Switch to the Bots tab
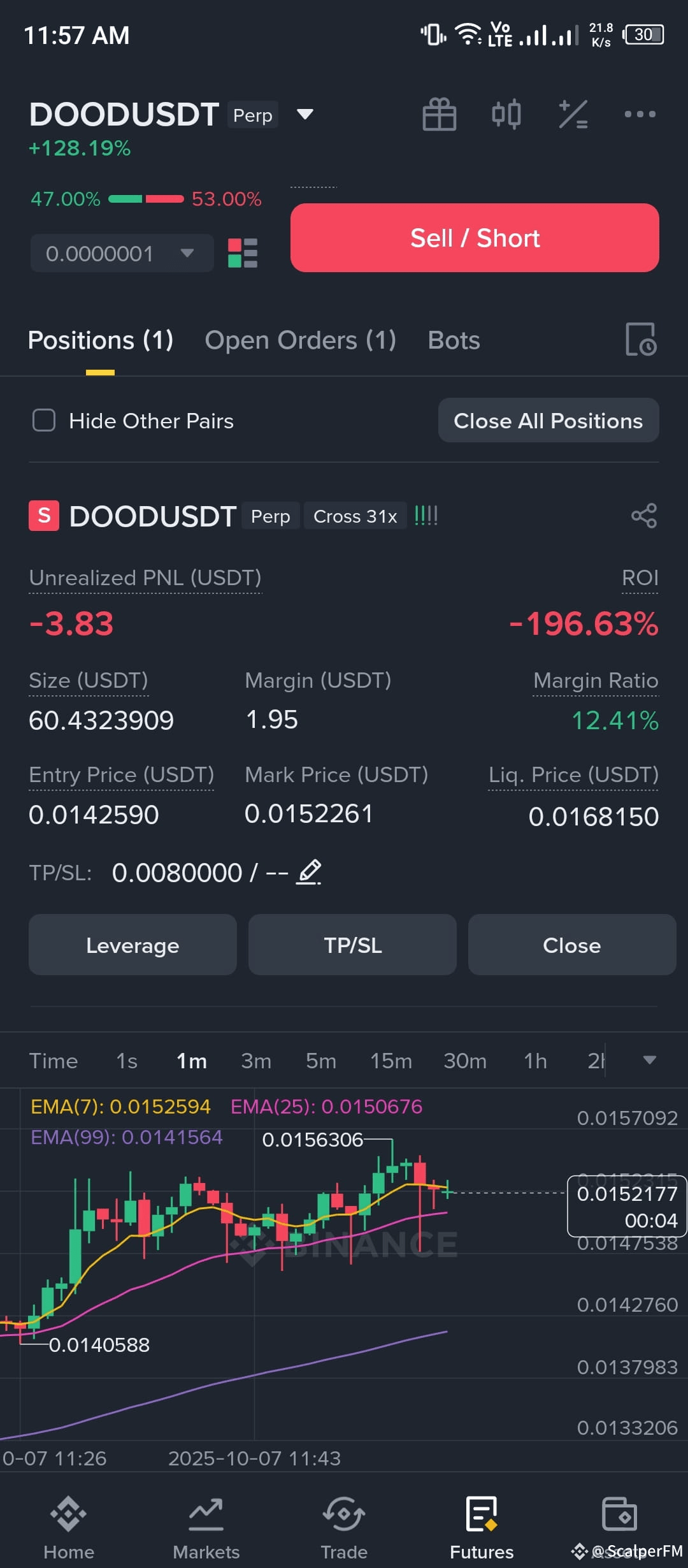Viewport: 688px width, 1568px height. coord(454,340)
